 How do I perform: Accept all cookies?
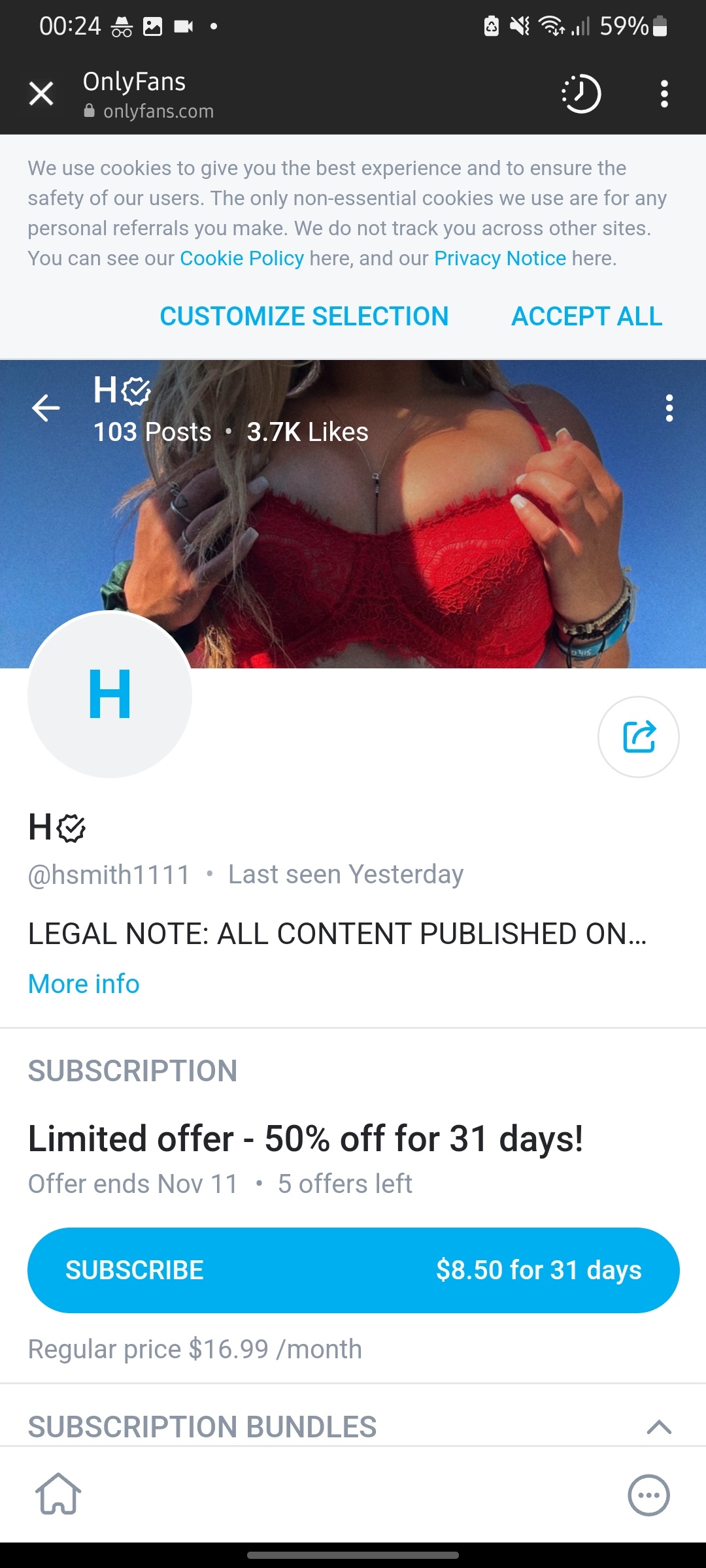click(586, 317)
